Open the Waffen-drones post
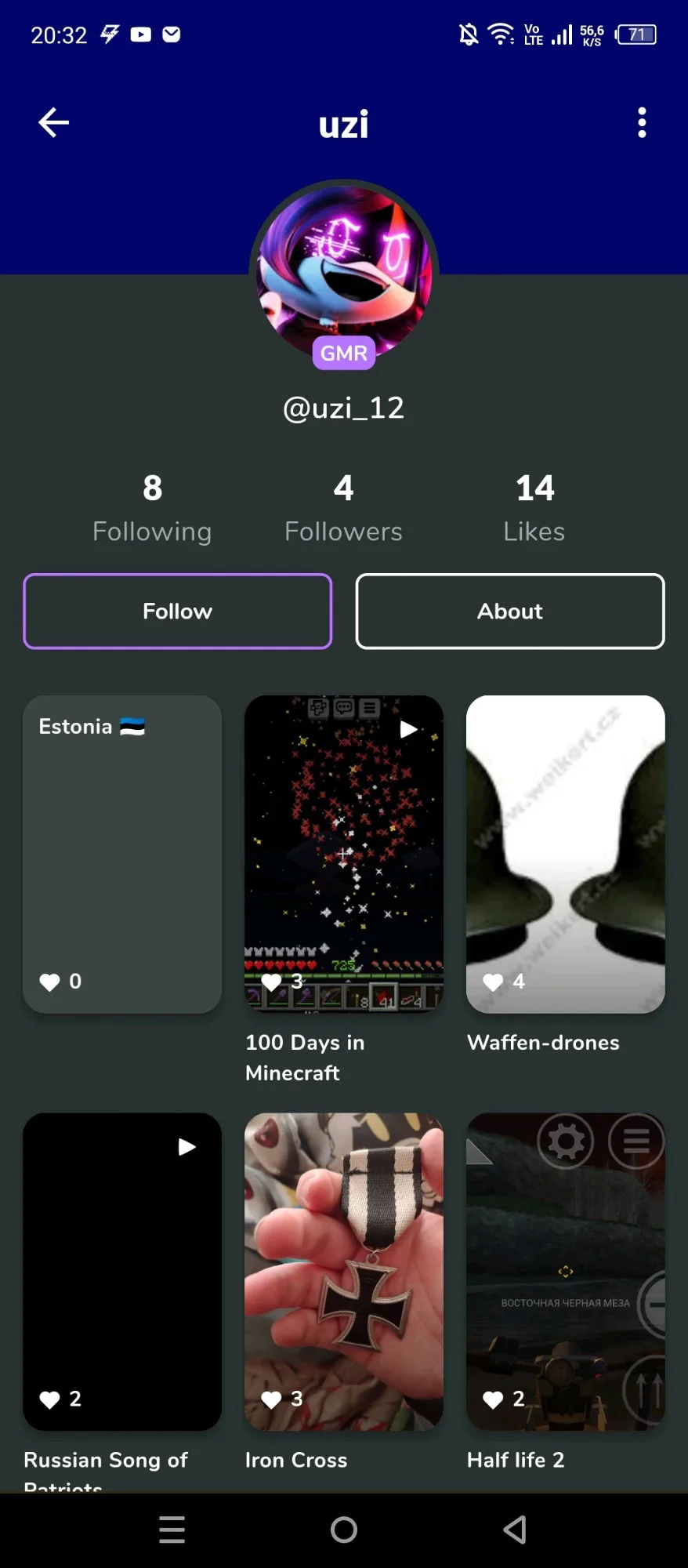This screenshot has height=1568, width=688. pos(566,854)
